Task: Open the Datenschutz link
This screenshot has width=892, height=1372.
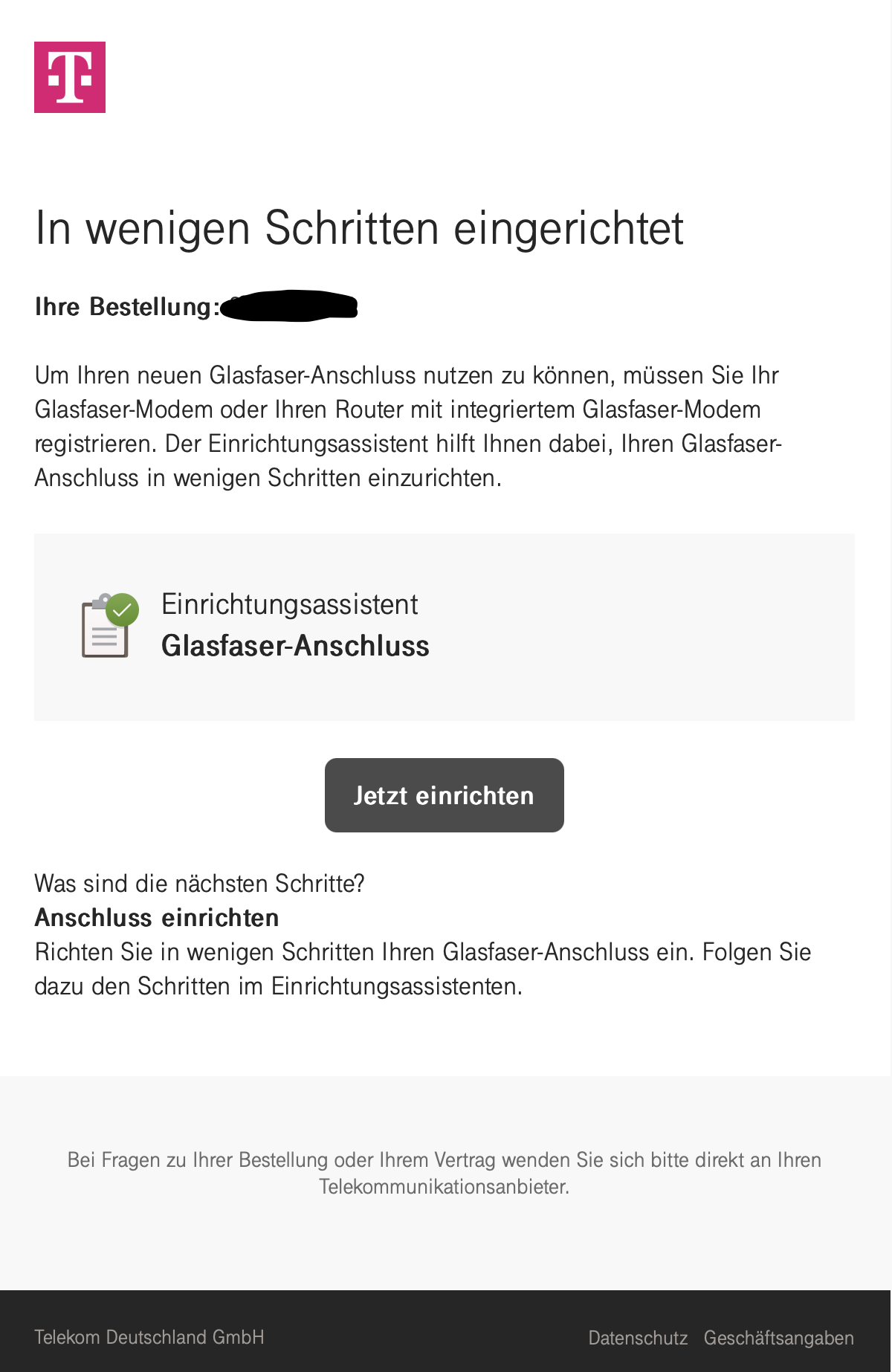Action: click(638, 1338)
